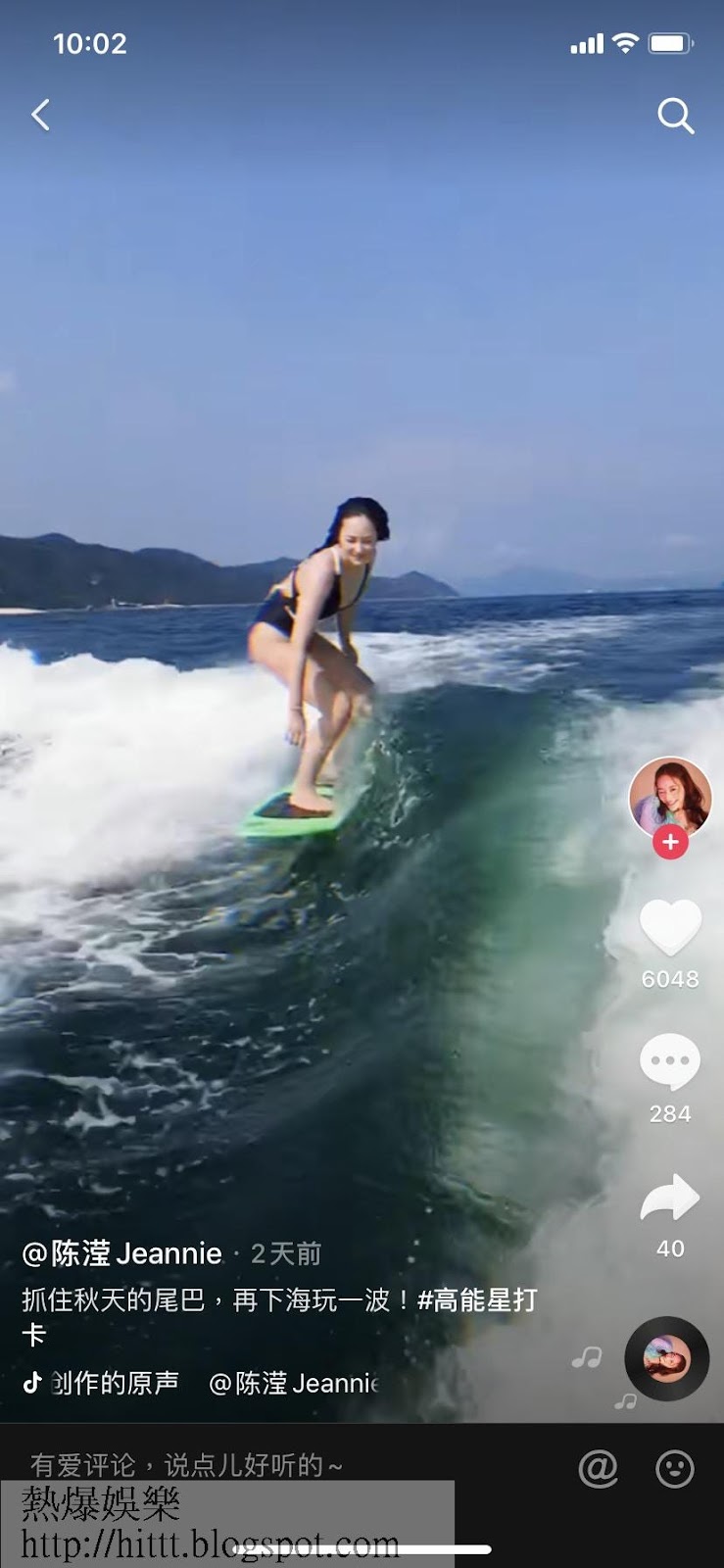Open the comments bubble
The width and height of the screenshot is (724, 1568).
point(670,1061)
